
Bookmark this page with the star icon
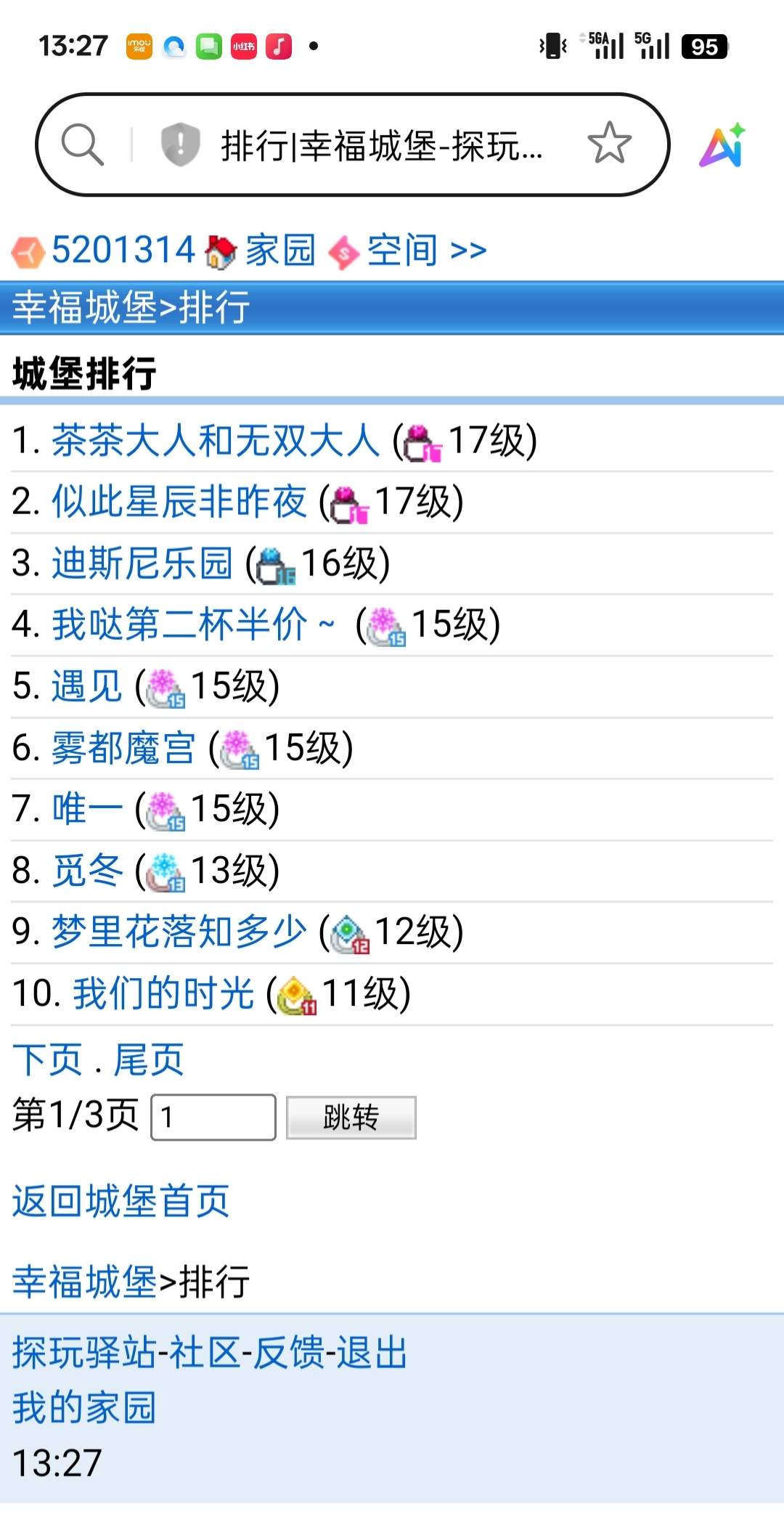[x=609, y=143]
